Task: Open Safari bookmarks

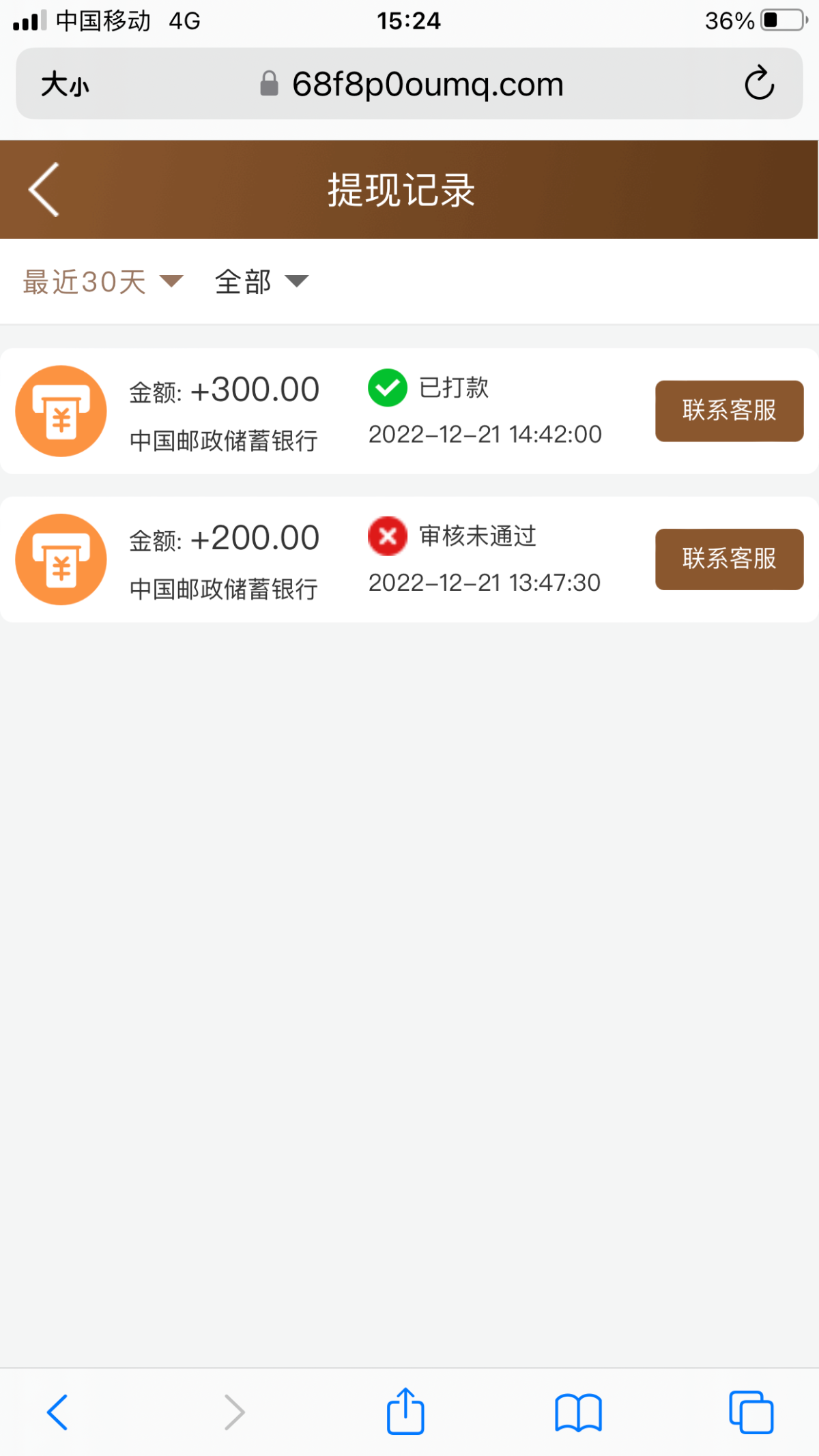Action: 578,1412
